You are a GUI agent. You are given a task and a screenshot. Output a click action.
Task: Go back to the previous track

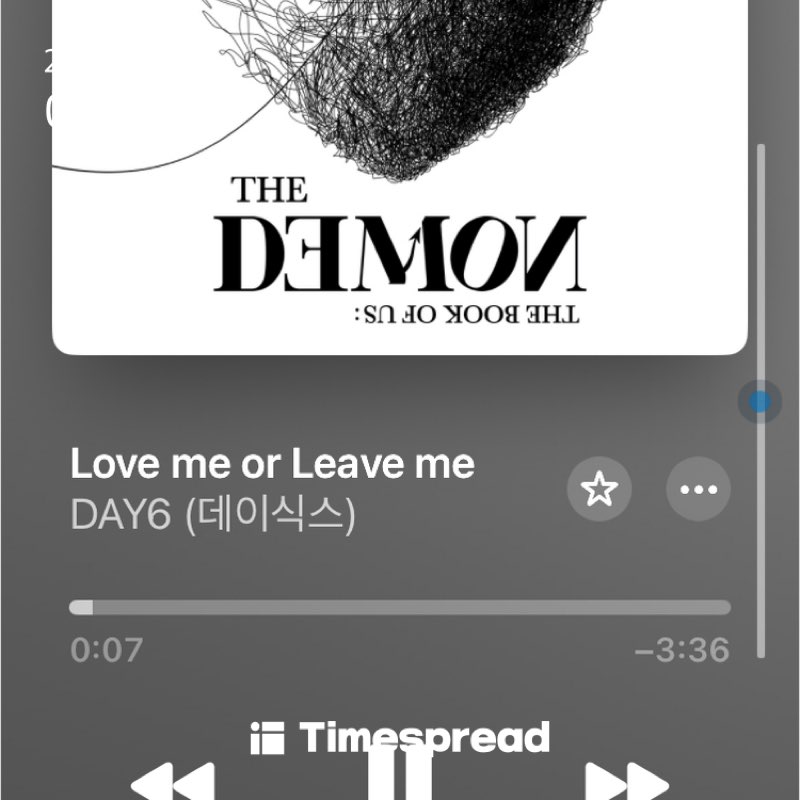pyautogui.click(x=173, y=782)
